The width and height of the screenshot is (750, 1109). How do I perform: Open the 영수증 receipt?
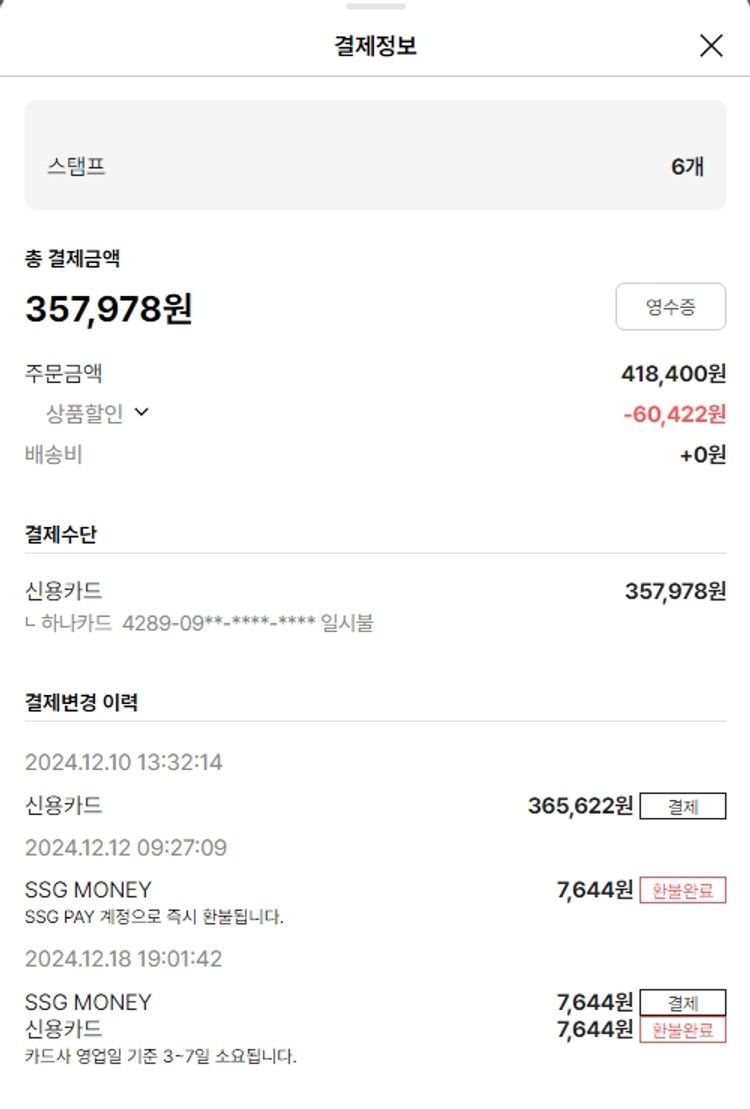pyautogui.click(x=670, y=307)
